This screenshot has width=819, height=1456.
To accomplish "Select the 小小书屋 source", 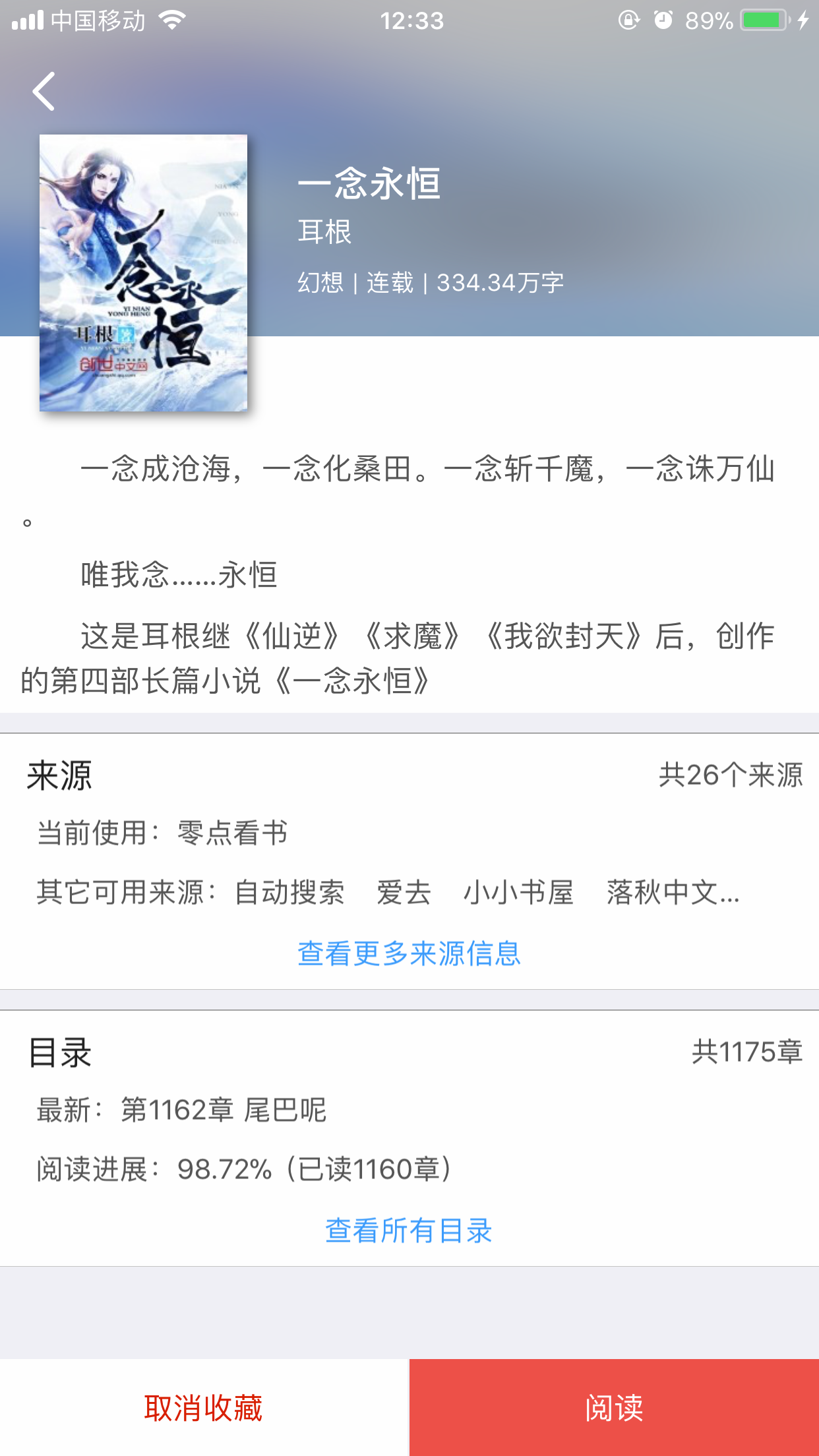I will click(518, 893).
